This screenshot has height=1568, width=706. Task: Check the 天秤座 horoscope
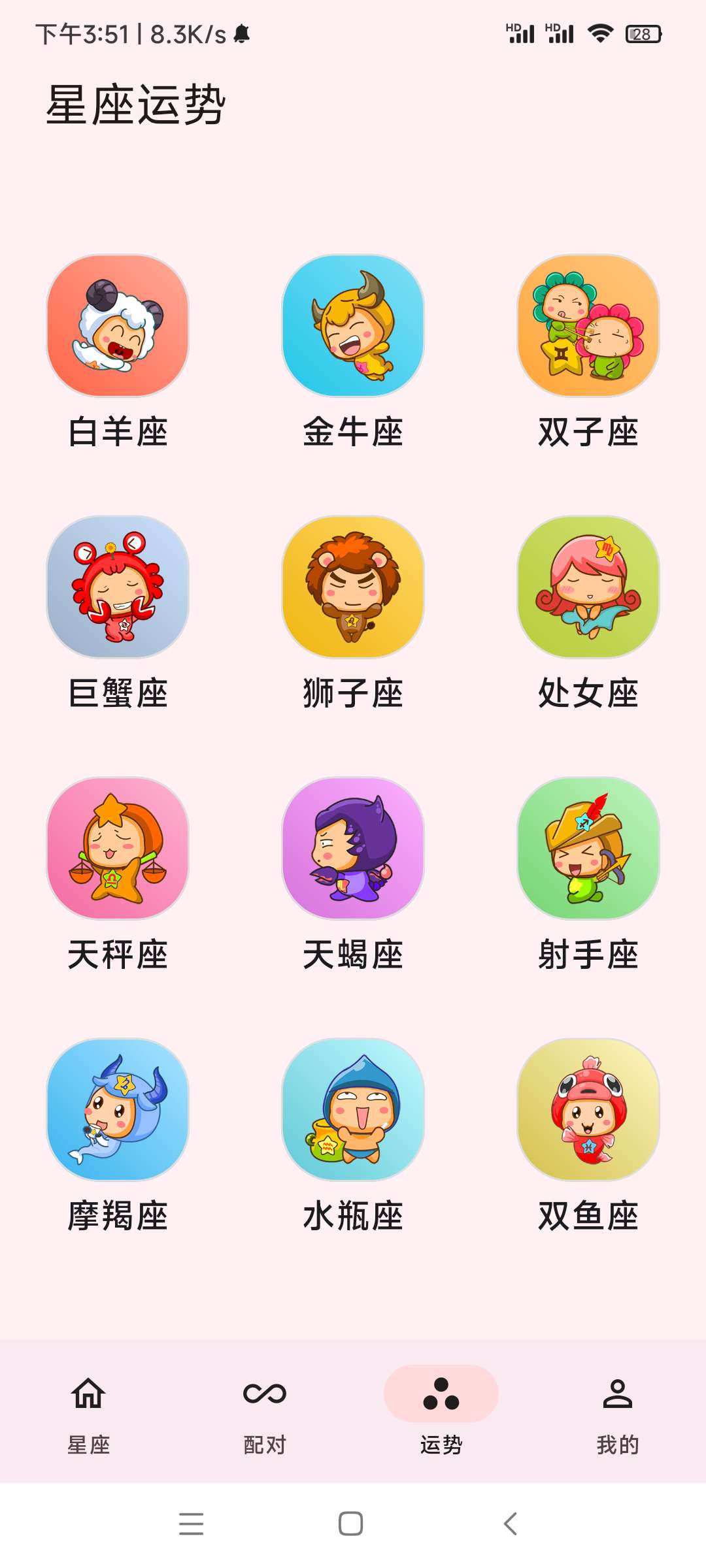click(118, 849)
